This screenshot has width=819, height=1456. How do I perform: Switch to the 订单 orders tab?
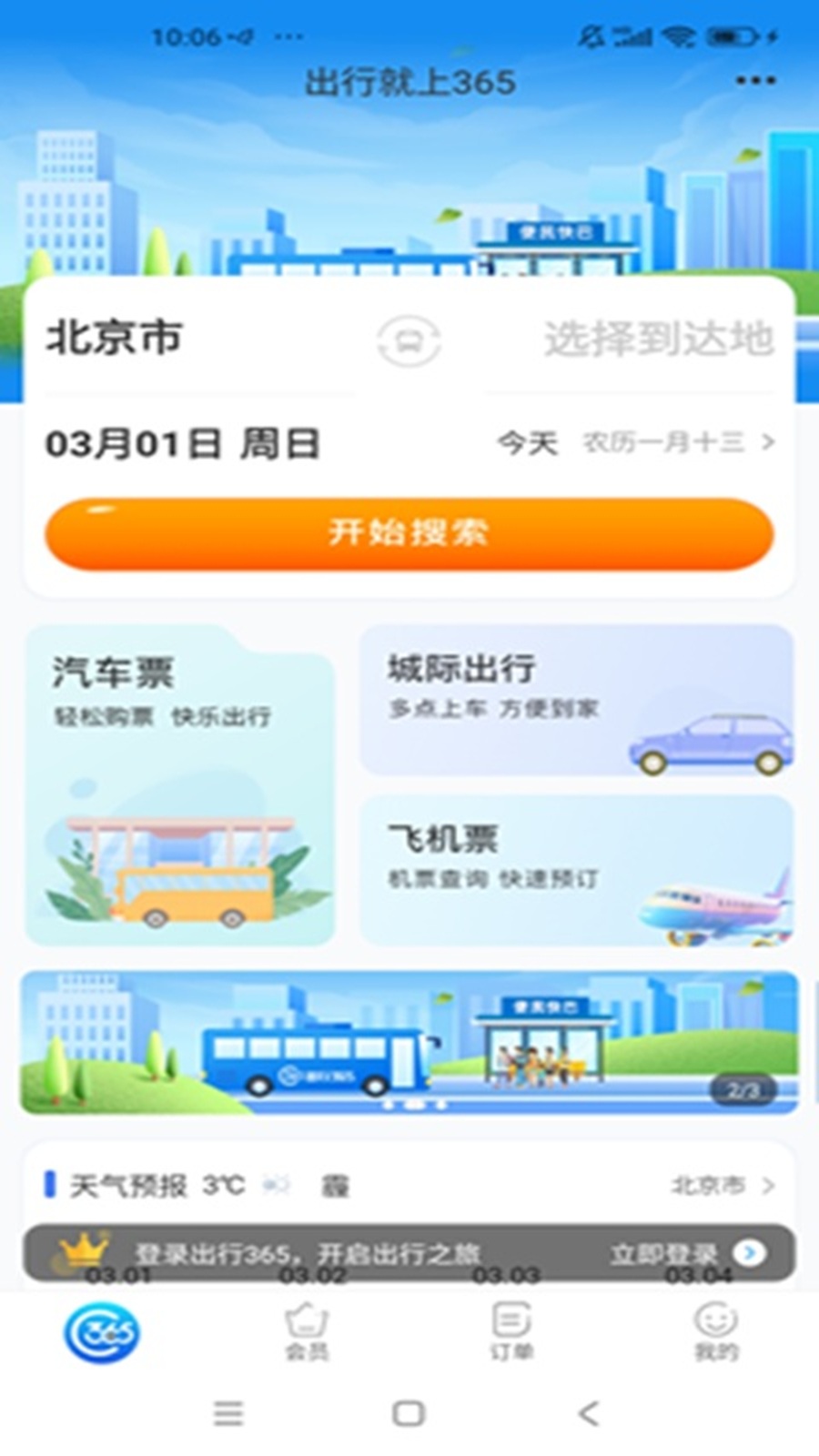[x=511, y=1332]
